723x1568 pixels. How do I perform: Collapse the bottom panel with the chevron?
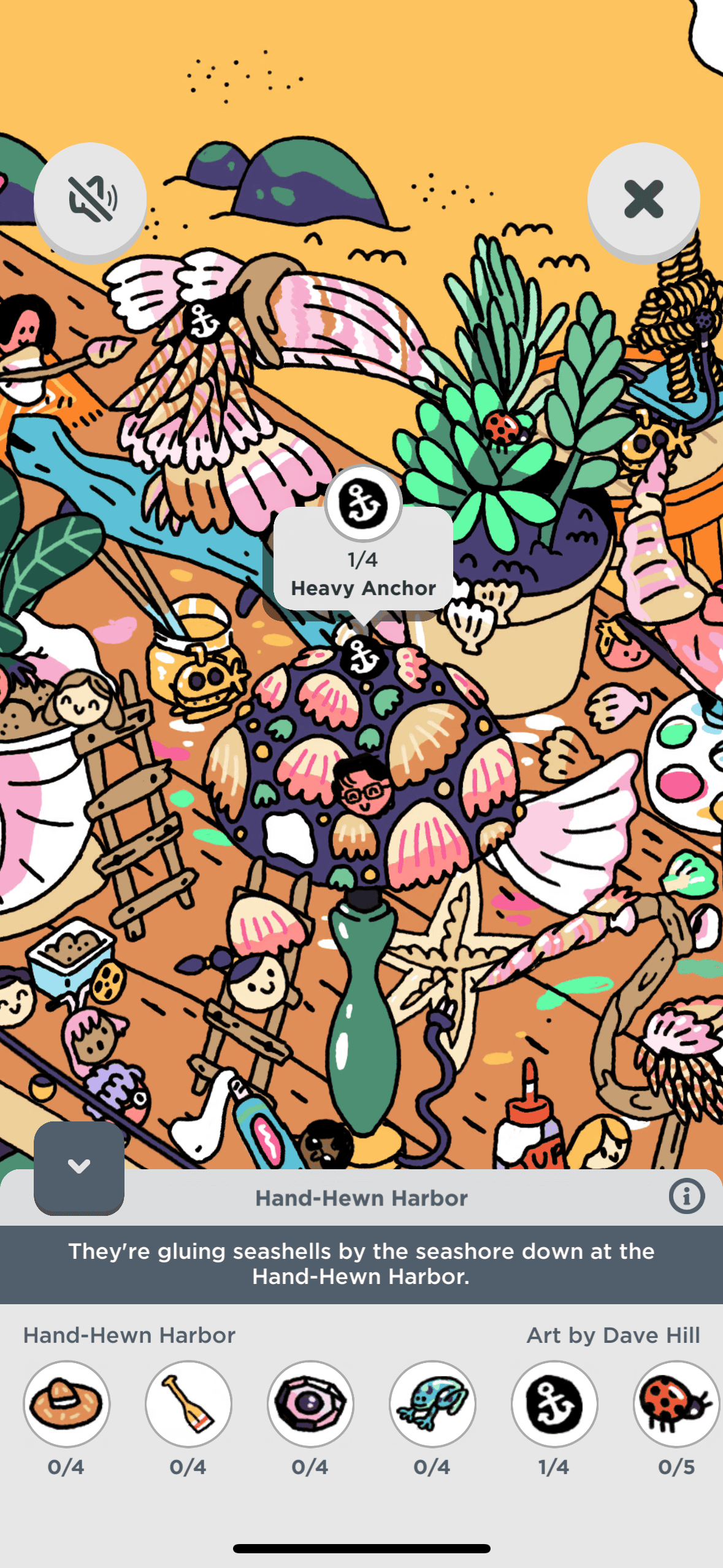pos(79,1166)
